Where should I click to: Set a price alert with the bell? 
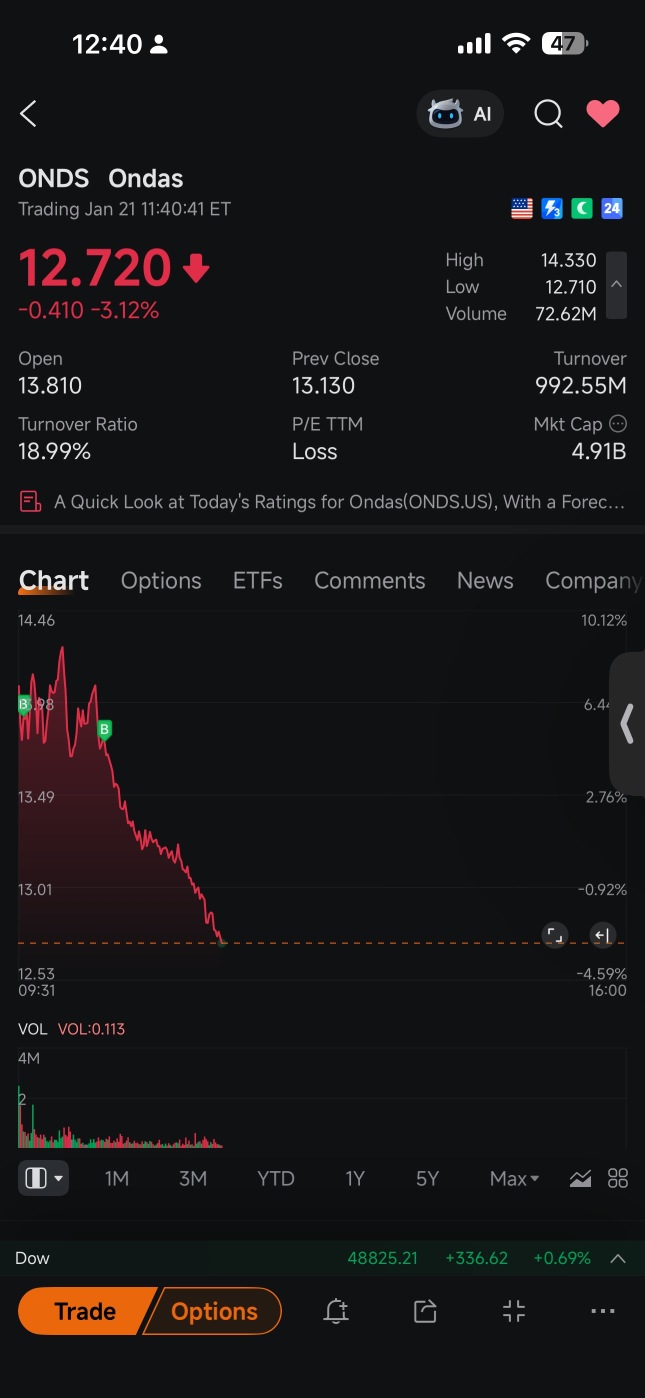(x=336, y=1312)
